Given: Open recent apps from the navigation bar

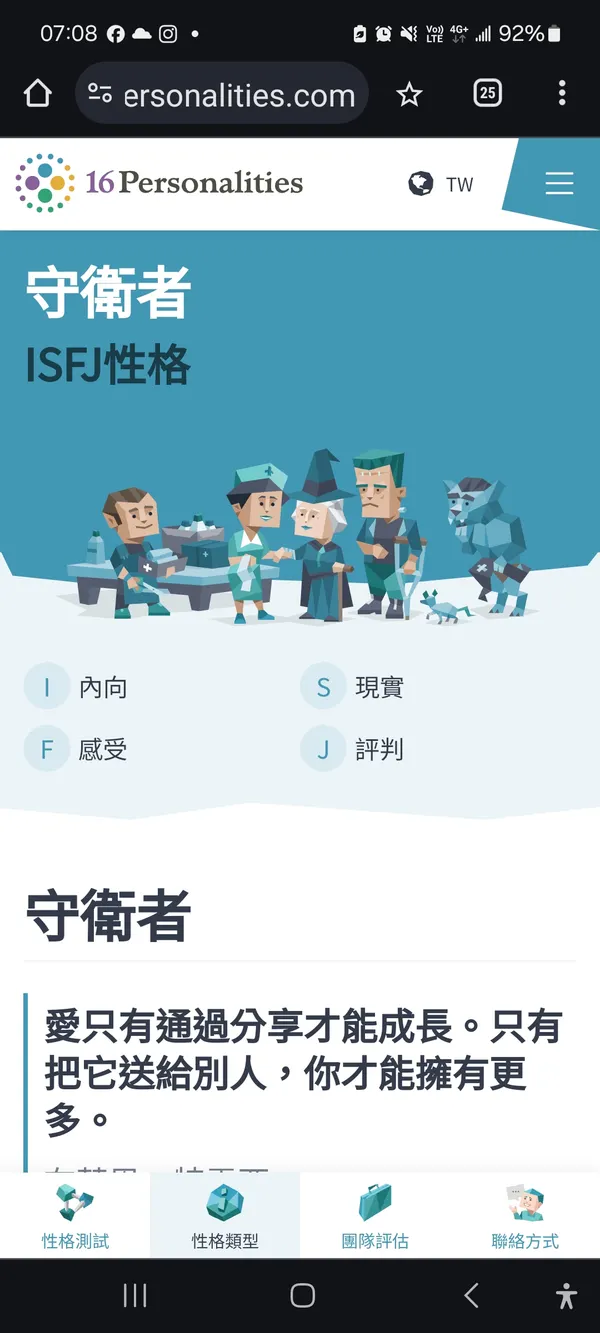Looking at the screenshot, I should pyautogui.click(x=135, y=1296).
